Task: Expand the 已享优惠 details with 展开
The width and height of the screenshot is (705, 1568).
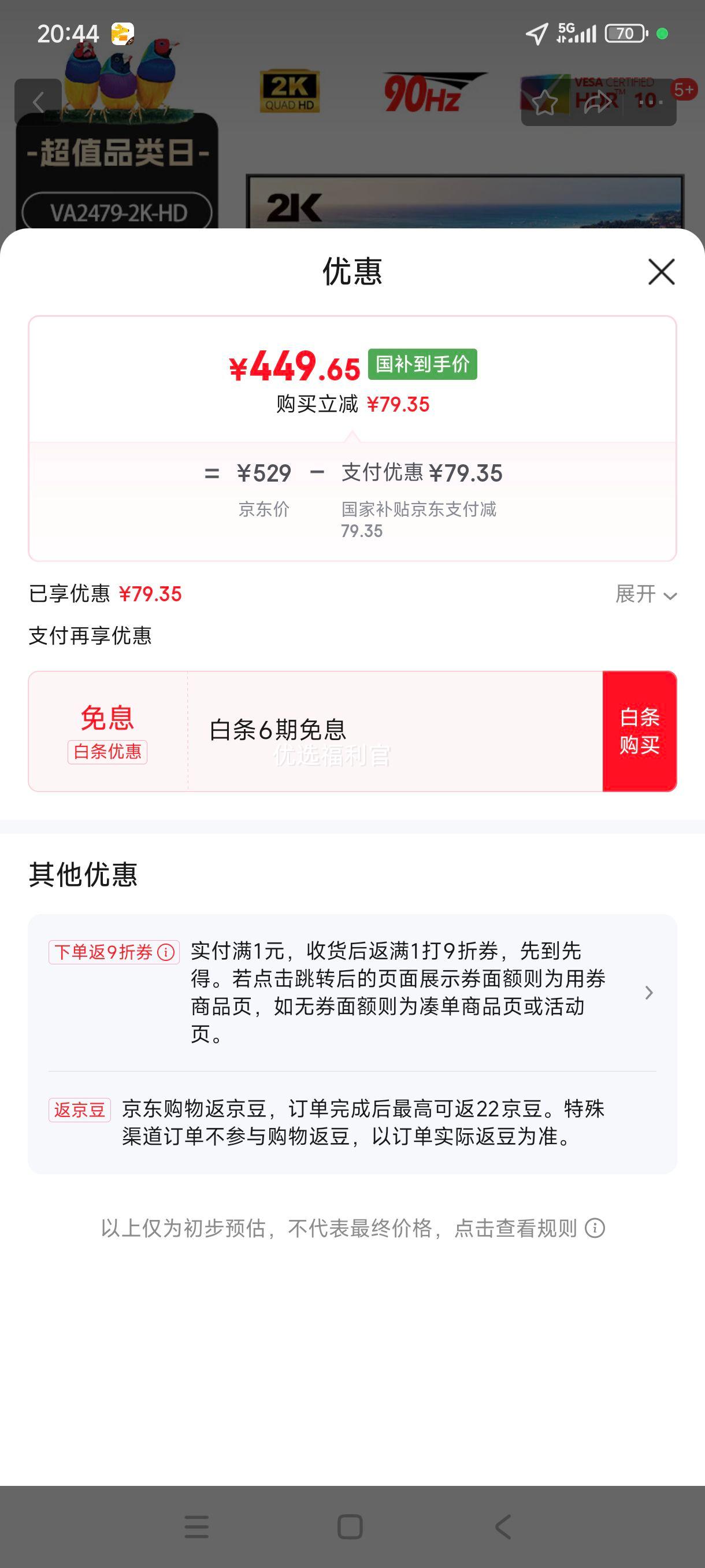Action: click(x=645, y=594)
